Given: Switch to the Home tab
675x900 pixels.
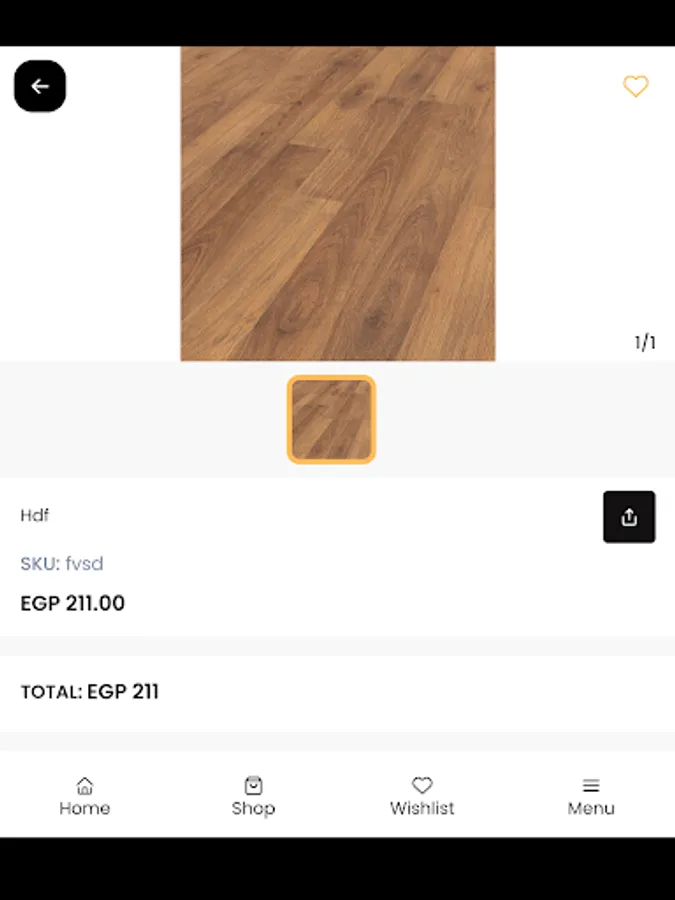Looking at the screenshot, I should [85, 796].
